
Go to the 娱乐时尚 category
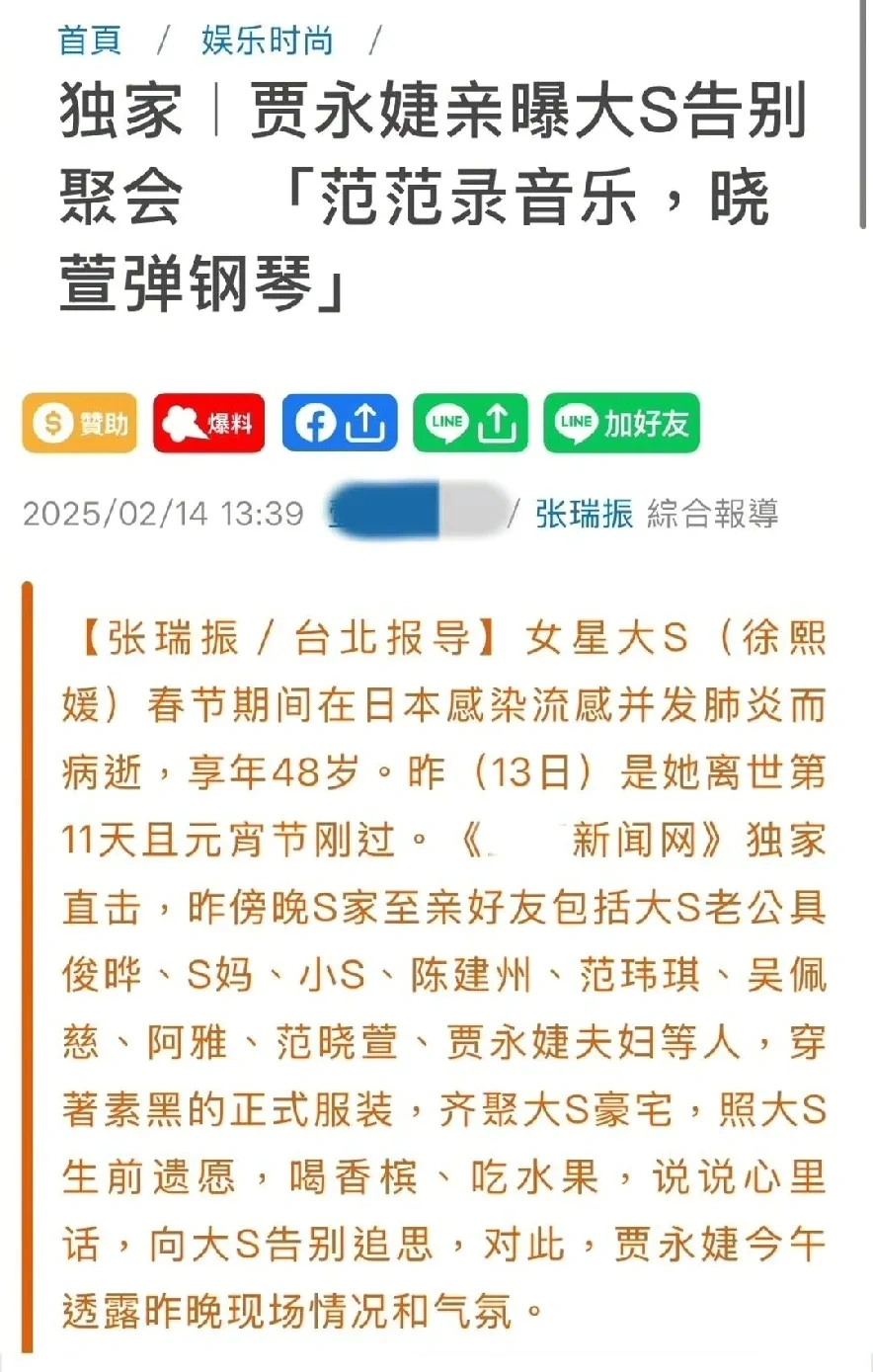point(267,40)
